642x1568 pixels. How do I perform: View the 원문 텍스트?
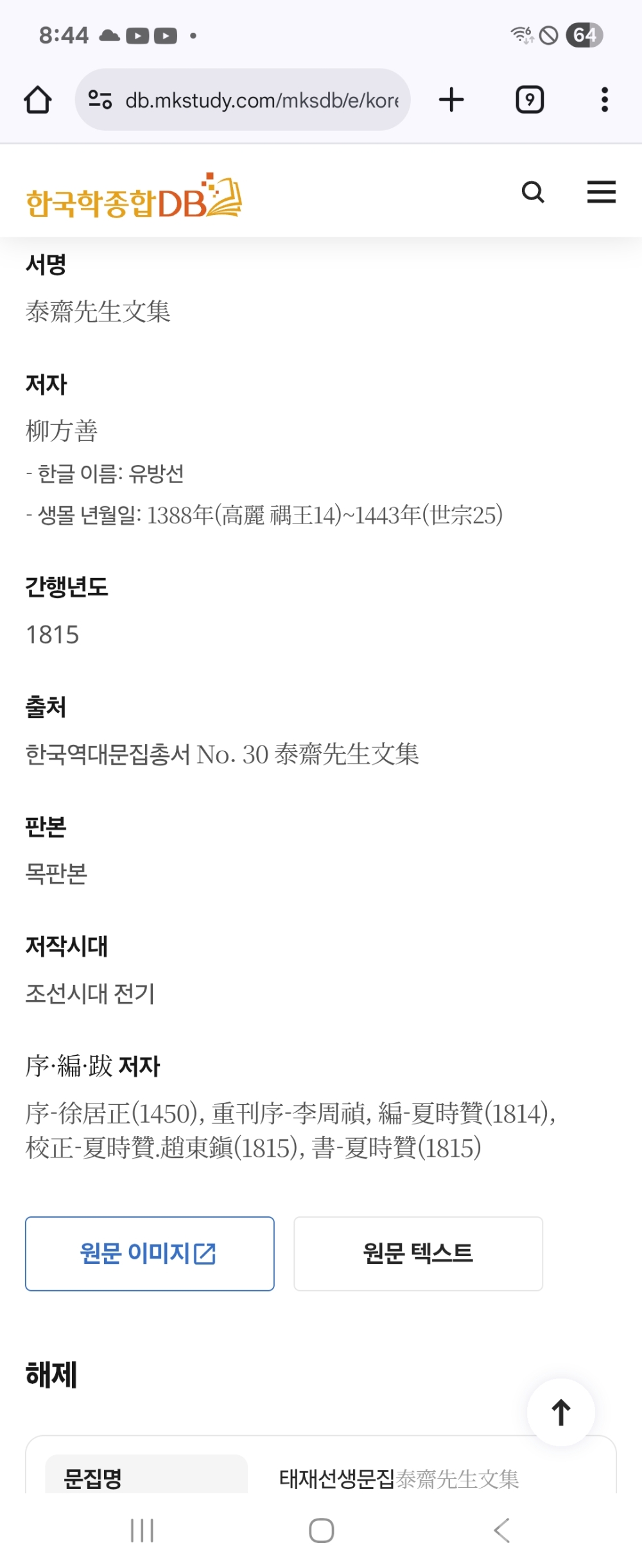(x=418, y=1253)
